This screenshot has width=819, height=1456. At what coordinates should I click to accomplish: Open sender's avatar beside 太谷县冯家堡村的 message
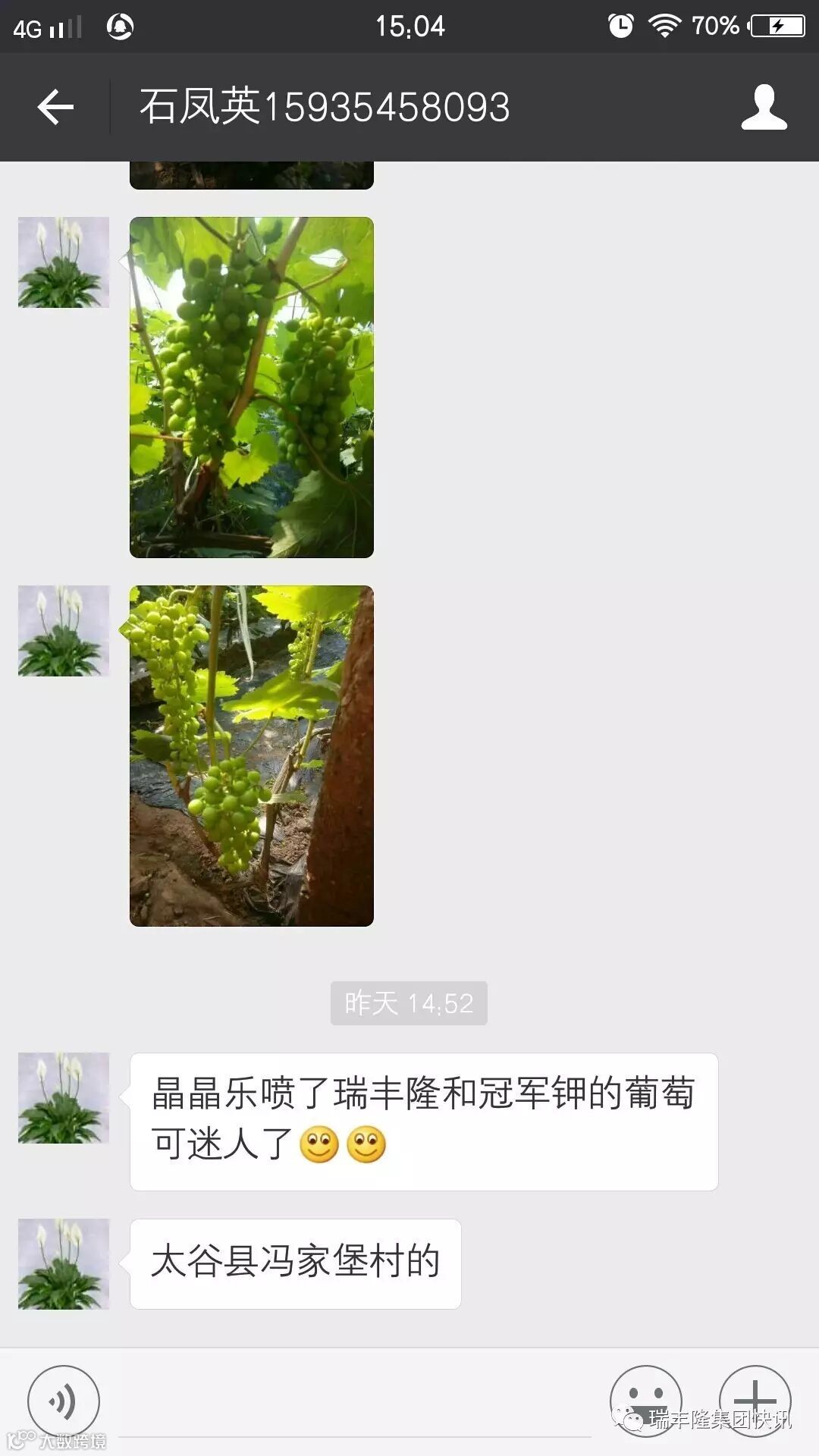64,1264
